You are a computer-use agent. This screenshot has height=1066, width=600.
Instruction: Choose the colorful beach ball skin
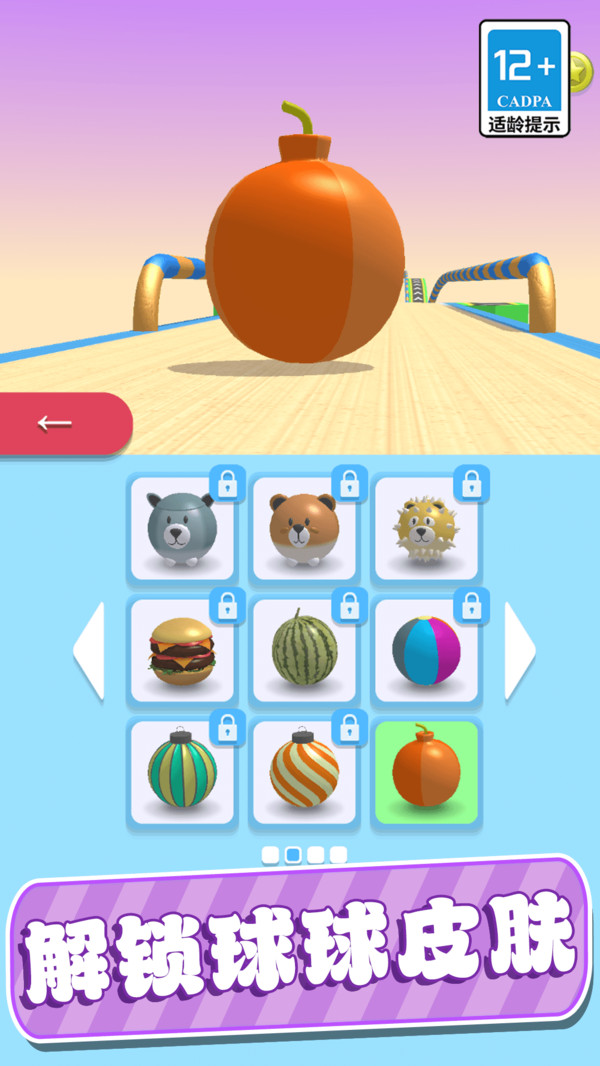(425, 651)
